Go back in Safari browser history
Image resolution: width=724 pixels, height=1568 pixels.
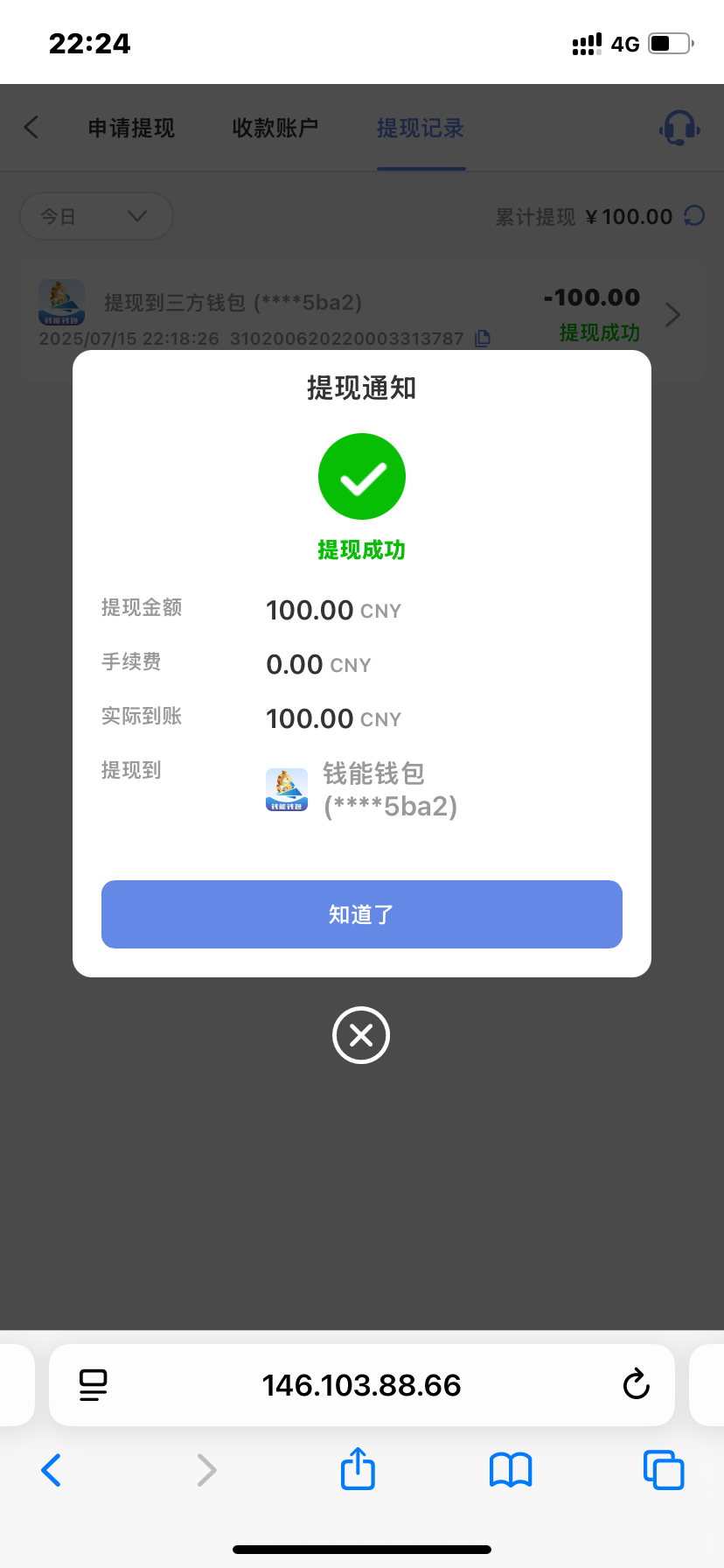point(52,1470)
